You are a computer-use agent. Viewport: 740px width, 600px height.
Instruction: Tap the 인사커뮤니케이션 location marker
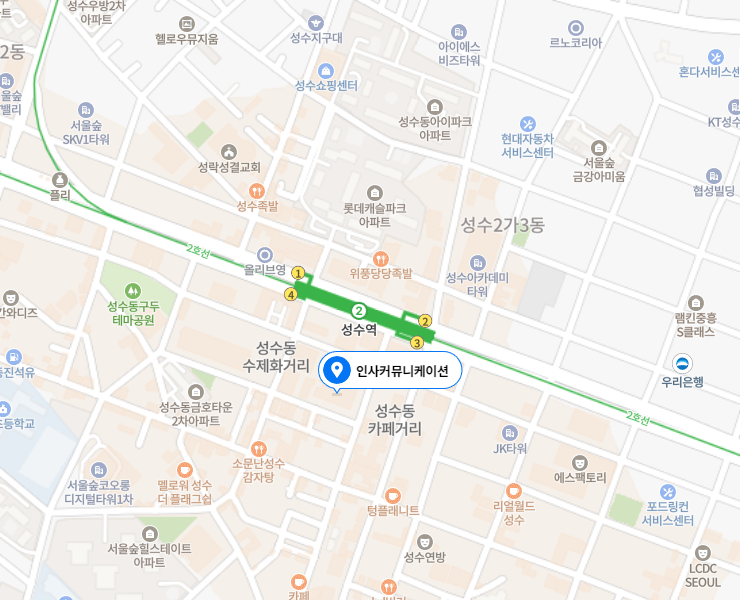(338, 371)
